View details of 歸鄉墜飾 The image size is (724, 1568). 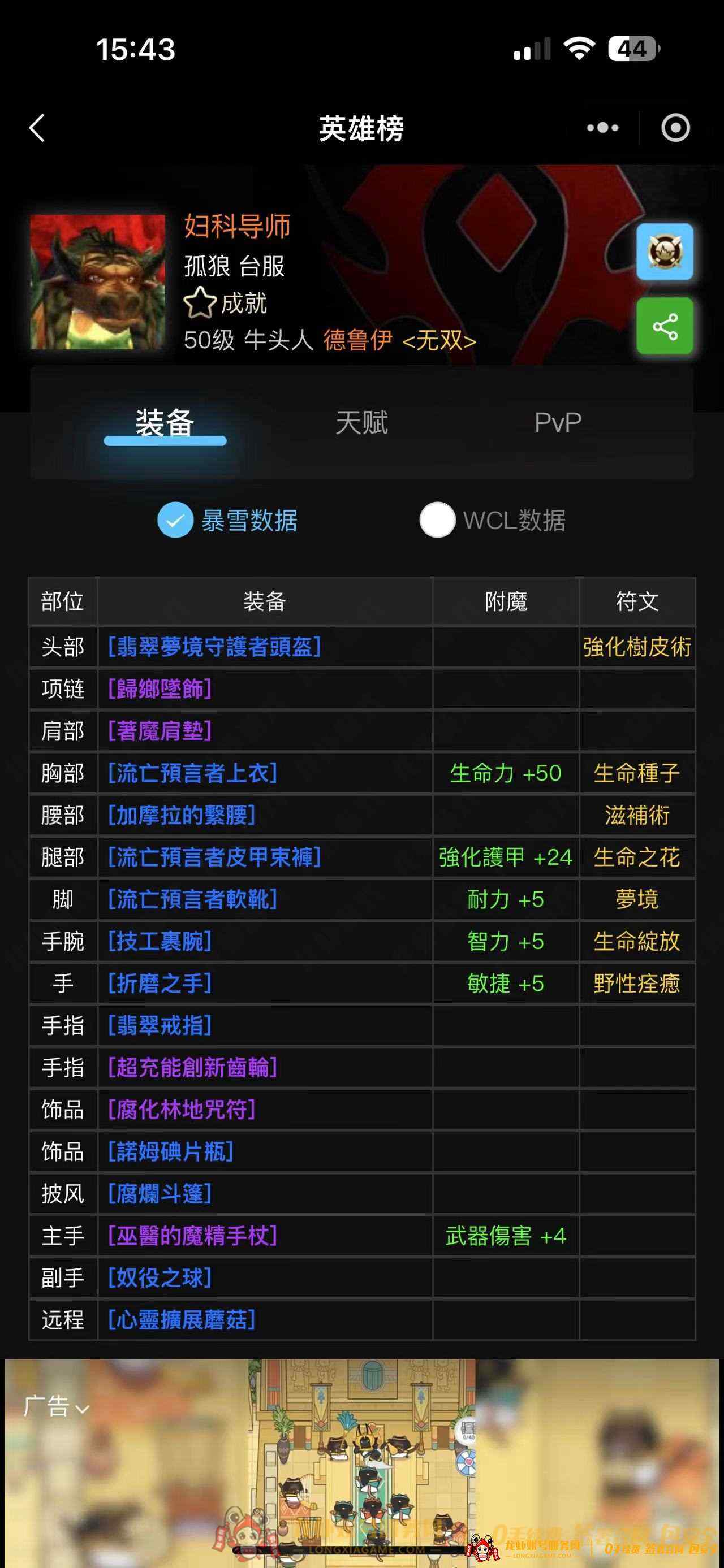[x=160, y=689]
